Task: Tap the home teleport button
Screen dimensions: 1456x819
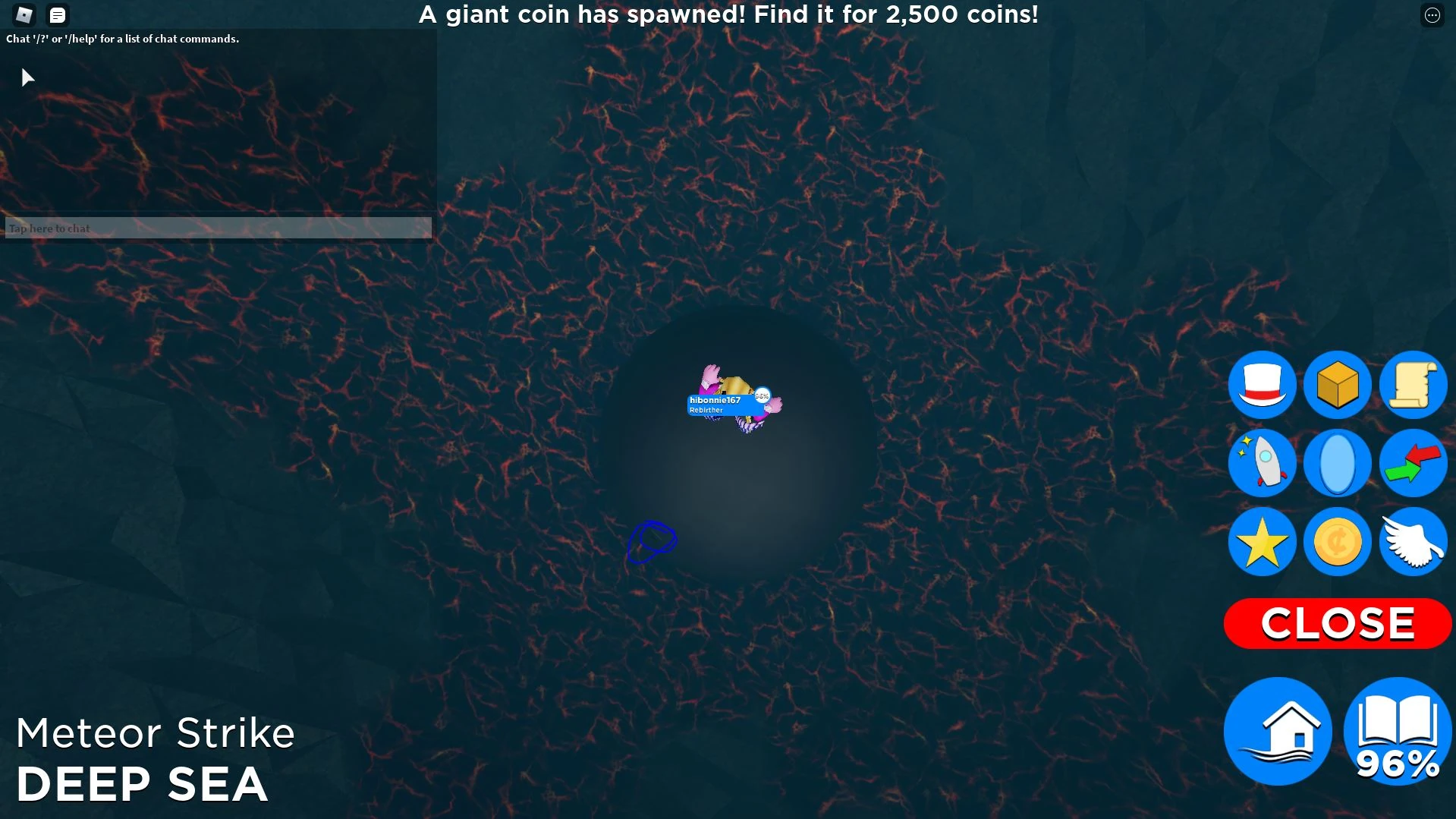Action: 1278,732
